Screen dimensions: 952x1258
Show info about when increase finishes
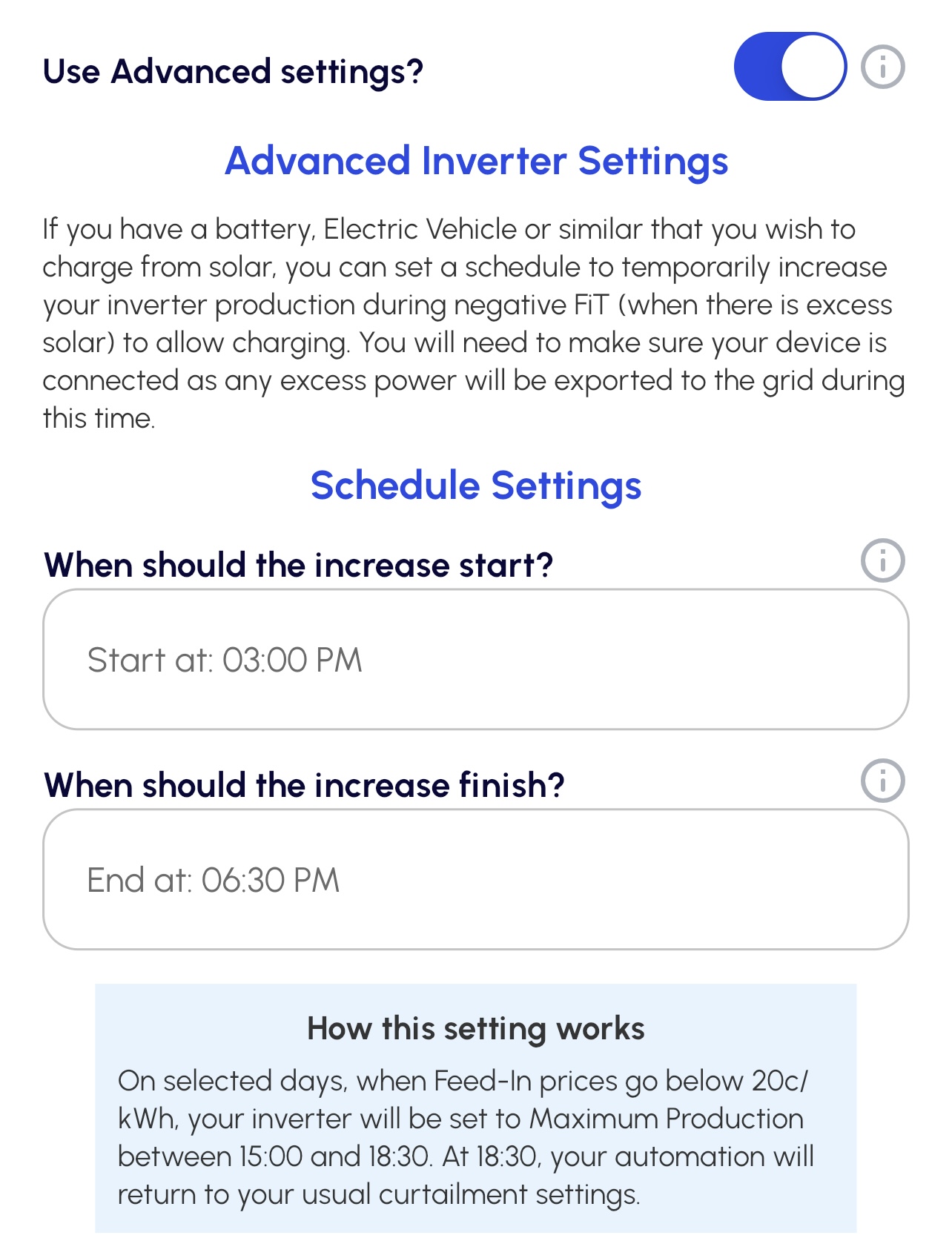[882, 781]
